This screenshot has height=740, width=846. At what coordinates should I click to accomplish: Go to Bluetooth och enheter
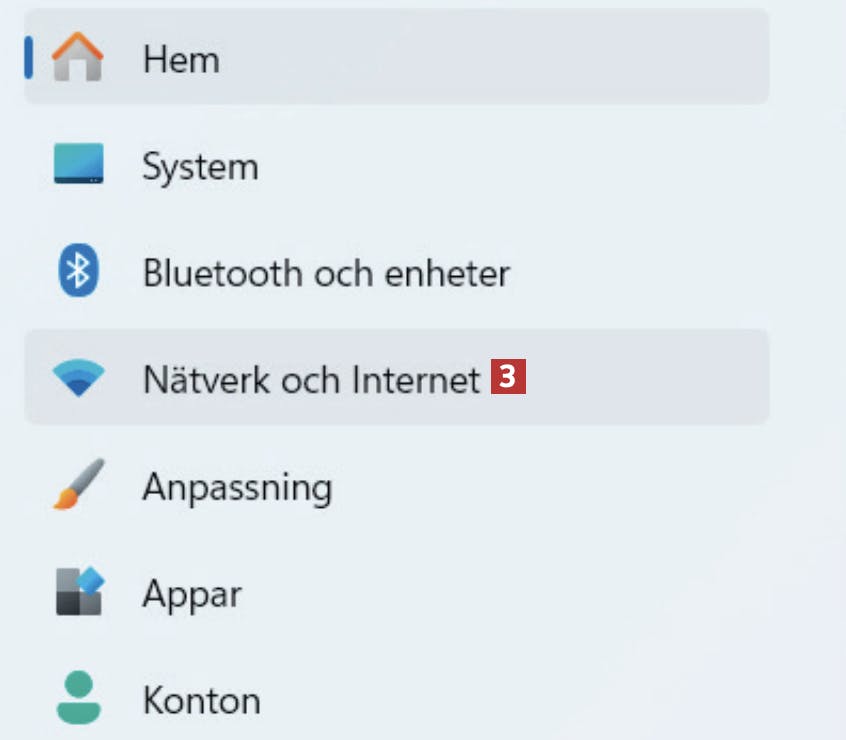click(325, 272)
